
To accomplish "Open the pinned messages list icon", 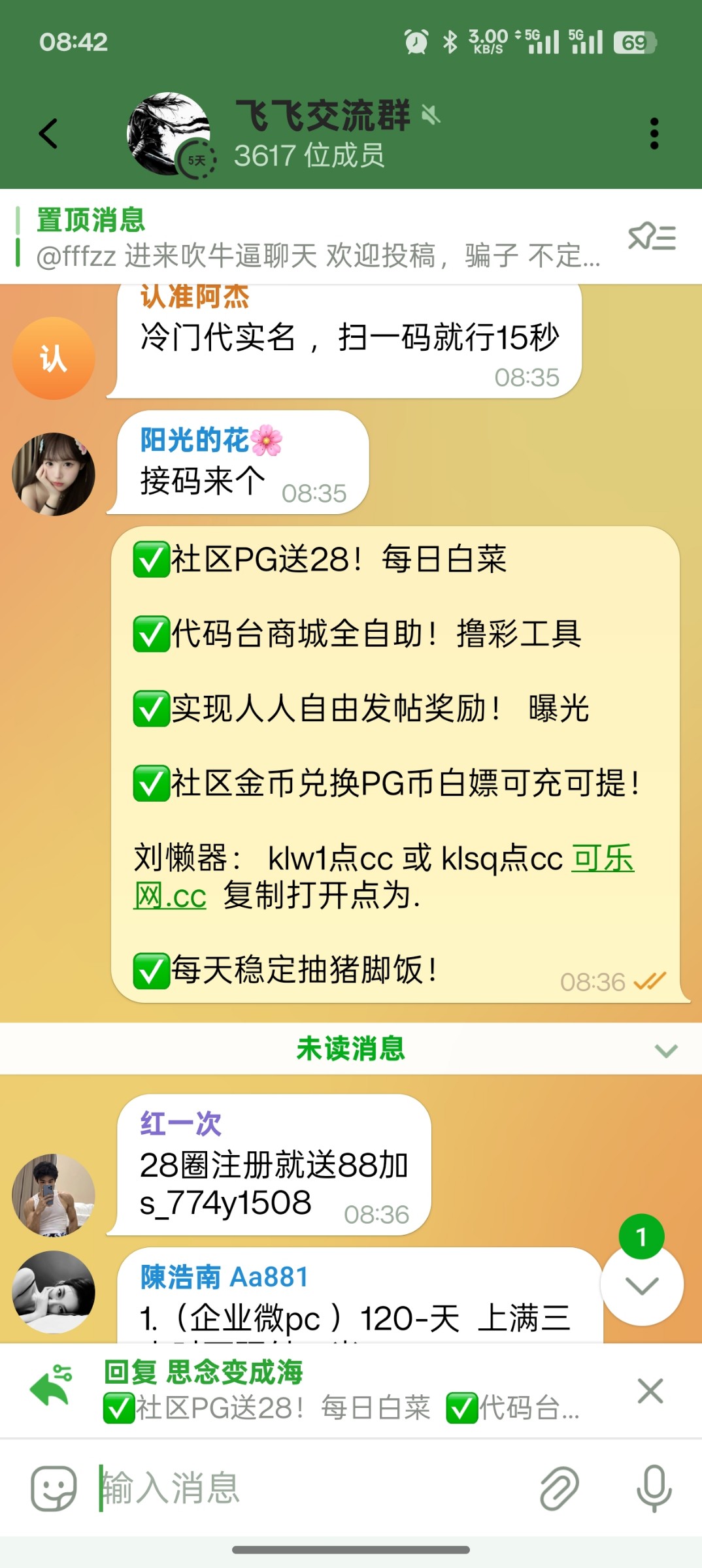I will tap(651, 237).
